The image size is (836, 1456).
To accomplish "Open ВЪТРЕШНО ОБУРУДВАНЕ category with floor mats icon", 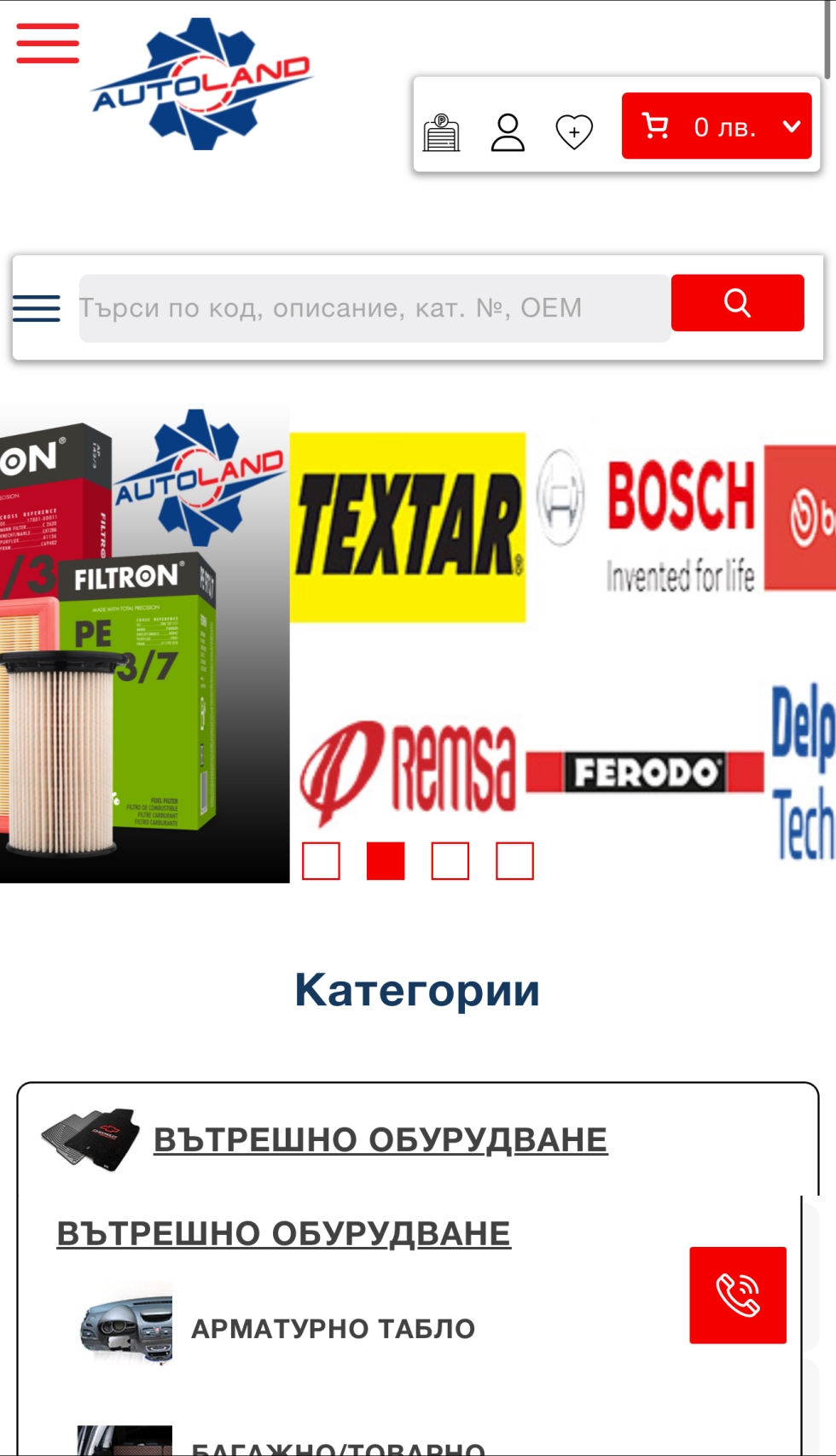I will click(380, 1140).
